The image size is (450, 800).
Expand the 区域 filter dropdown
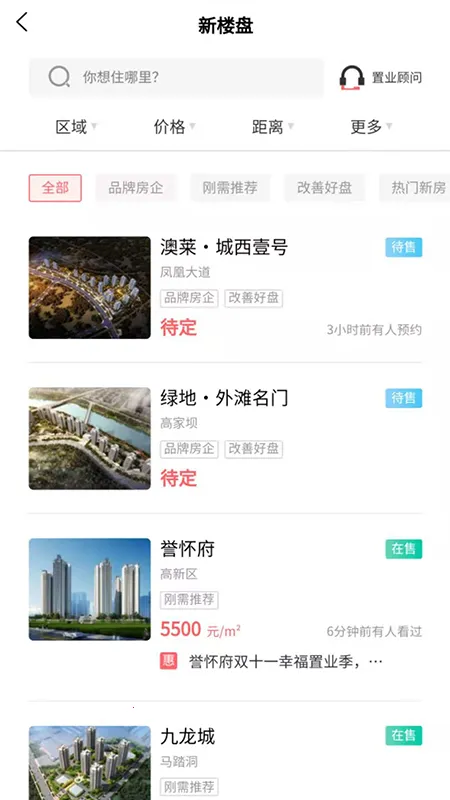[x=76, y=127]
